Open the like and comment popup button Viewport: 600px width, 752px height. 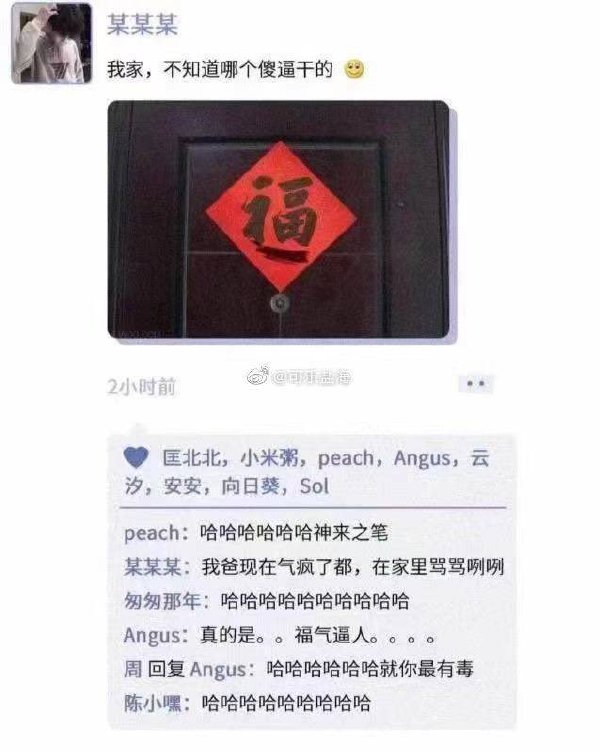(476, 383)
